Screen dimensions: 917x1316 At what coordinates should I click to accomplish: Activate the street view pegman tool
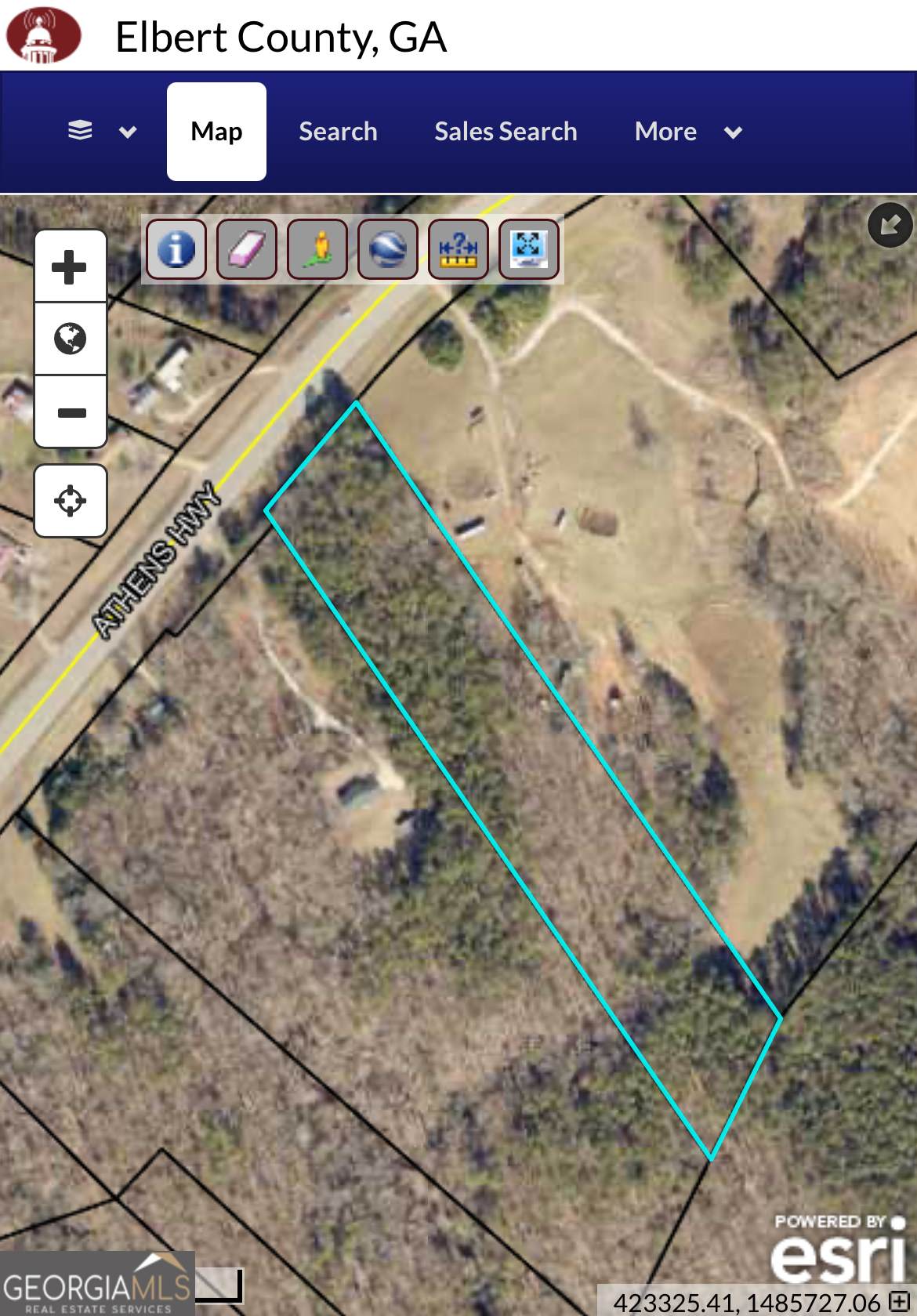(317, 249)
